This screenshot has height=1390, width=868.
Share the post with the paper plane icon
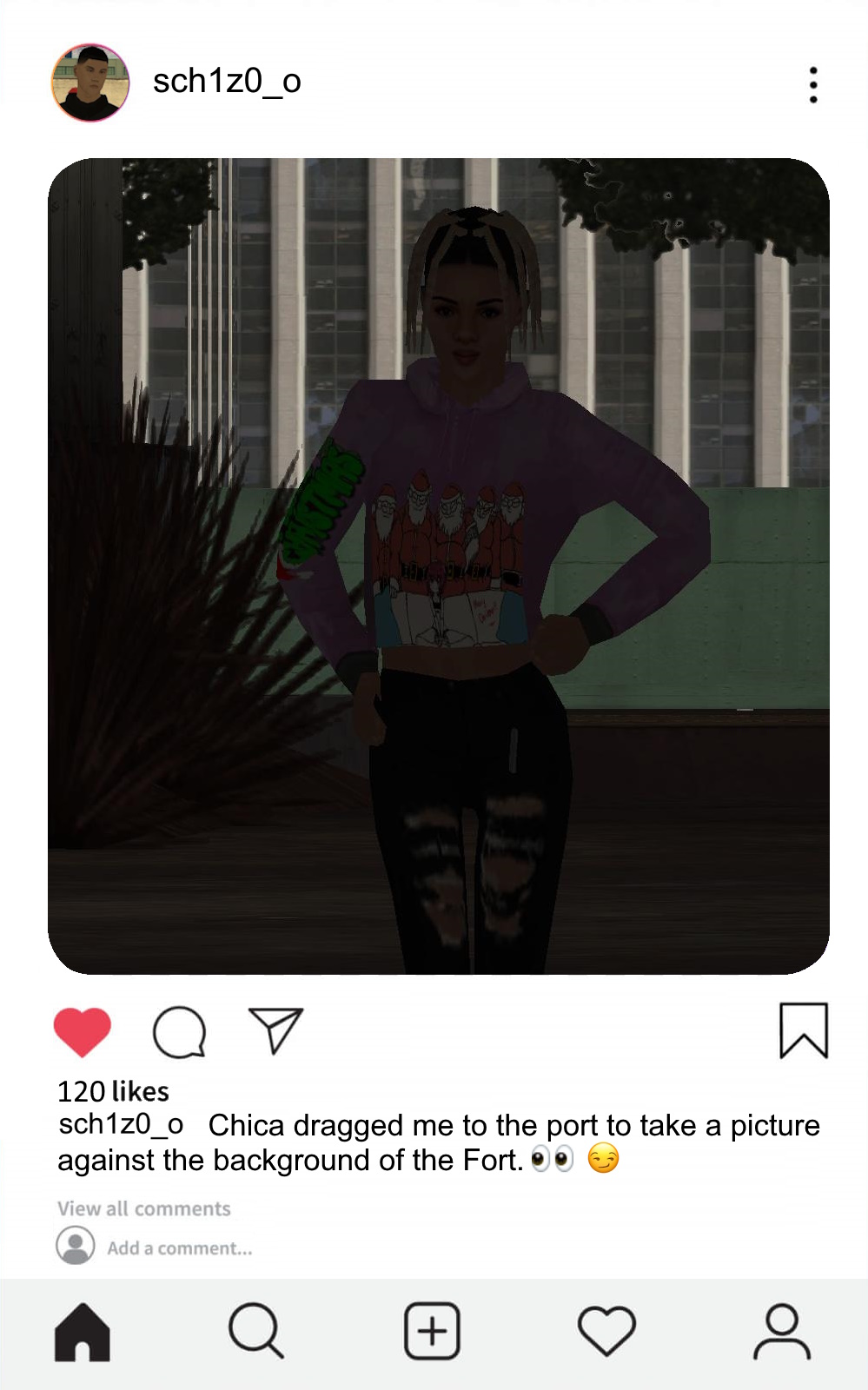[275, 1030]
